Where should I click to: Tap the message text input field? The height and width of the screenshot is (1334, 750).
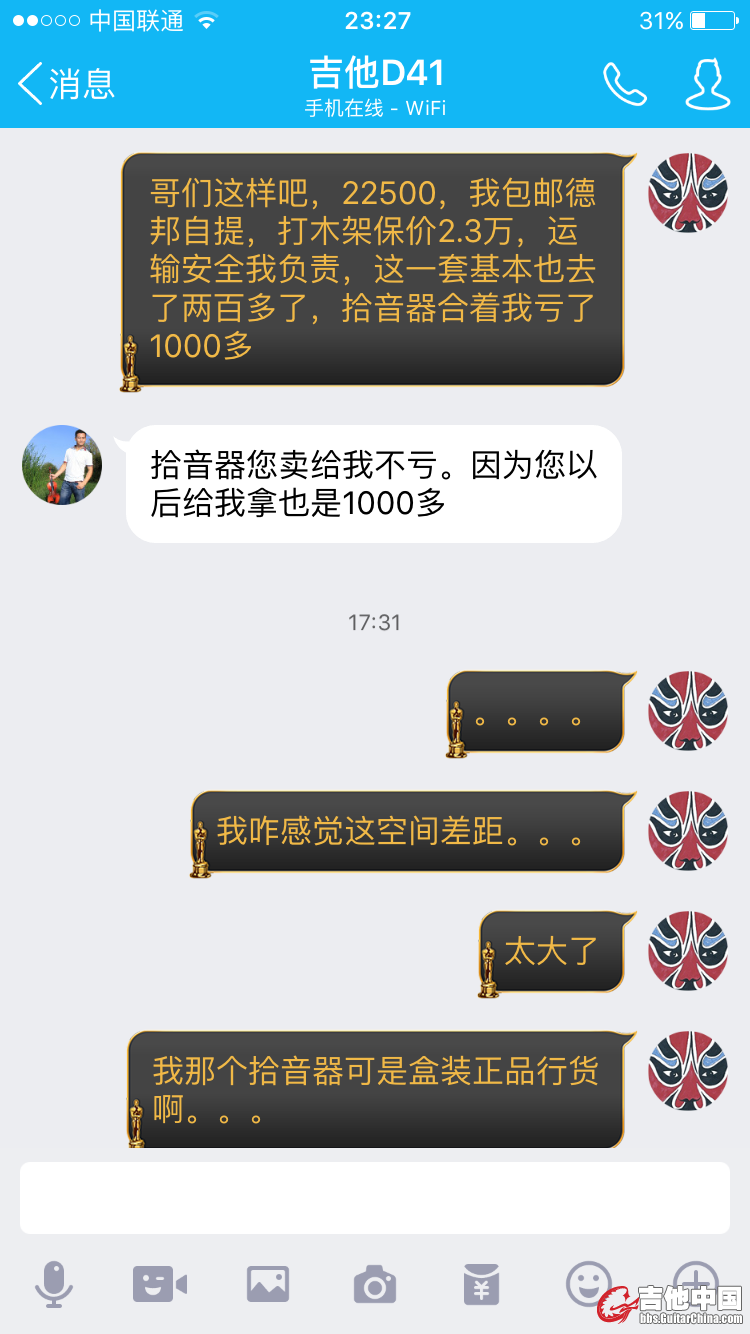pos(375,1197)
